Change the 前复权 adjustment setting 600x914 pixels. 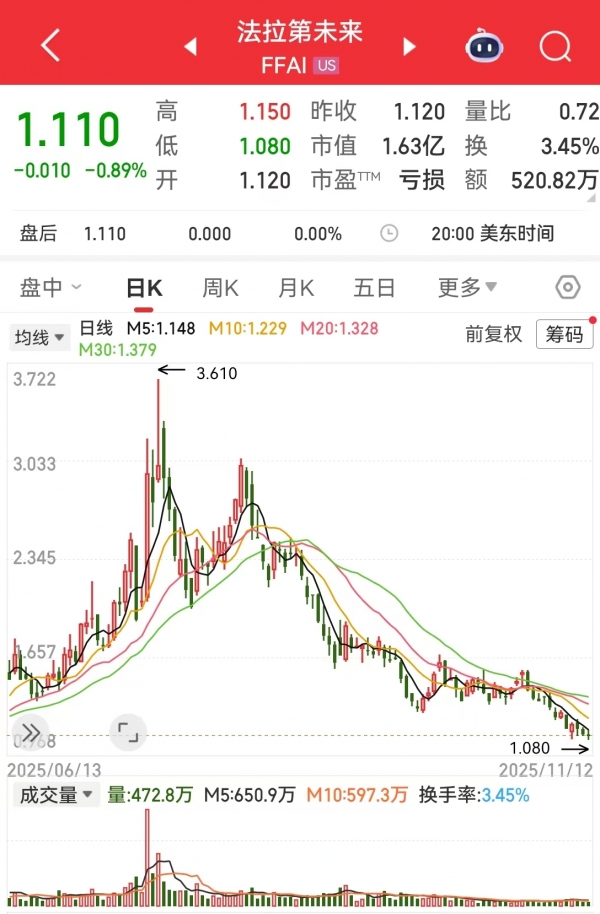tap(494, 334)
